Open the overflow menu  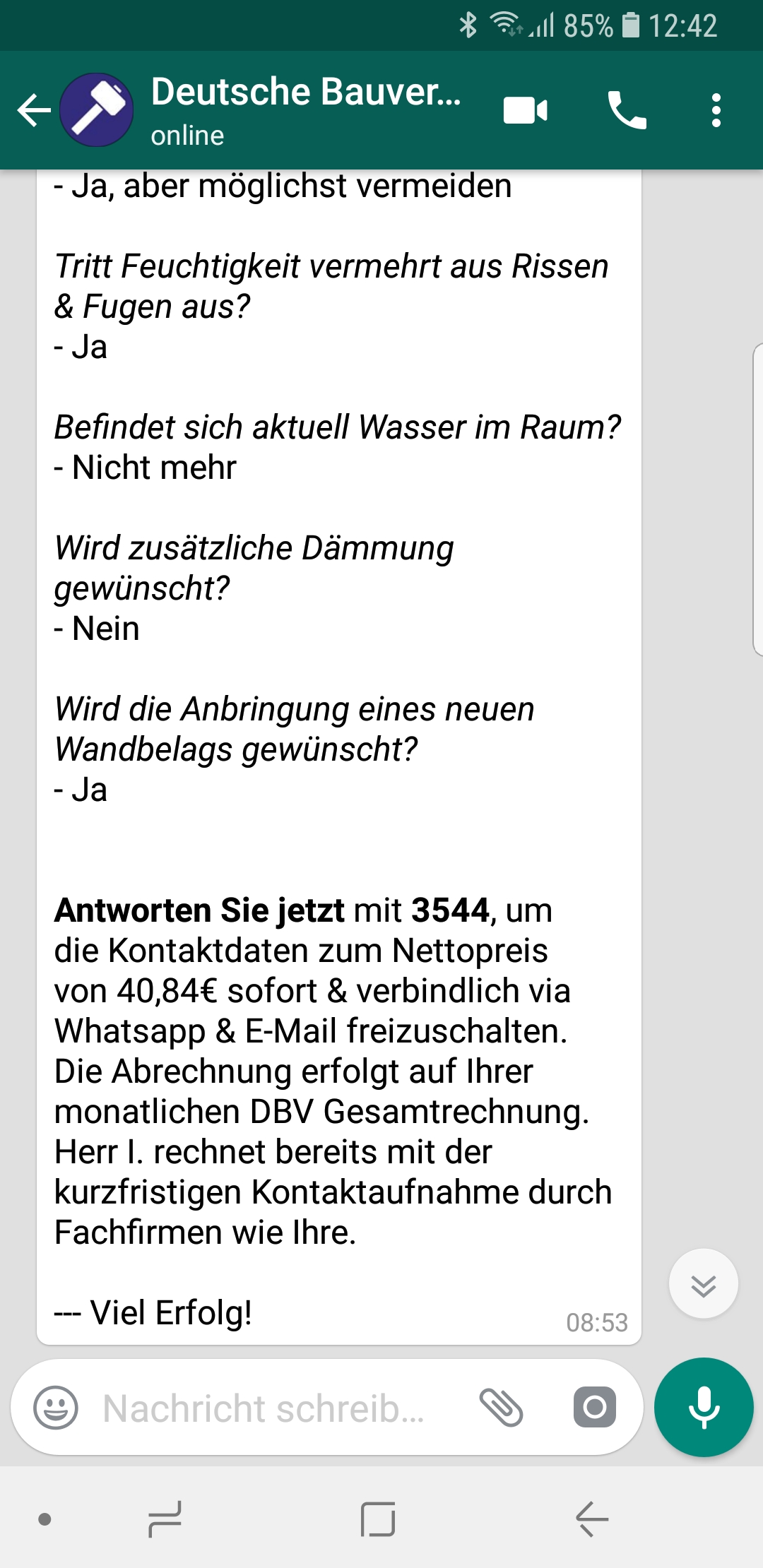tap(716, 110)
